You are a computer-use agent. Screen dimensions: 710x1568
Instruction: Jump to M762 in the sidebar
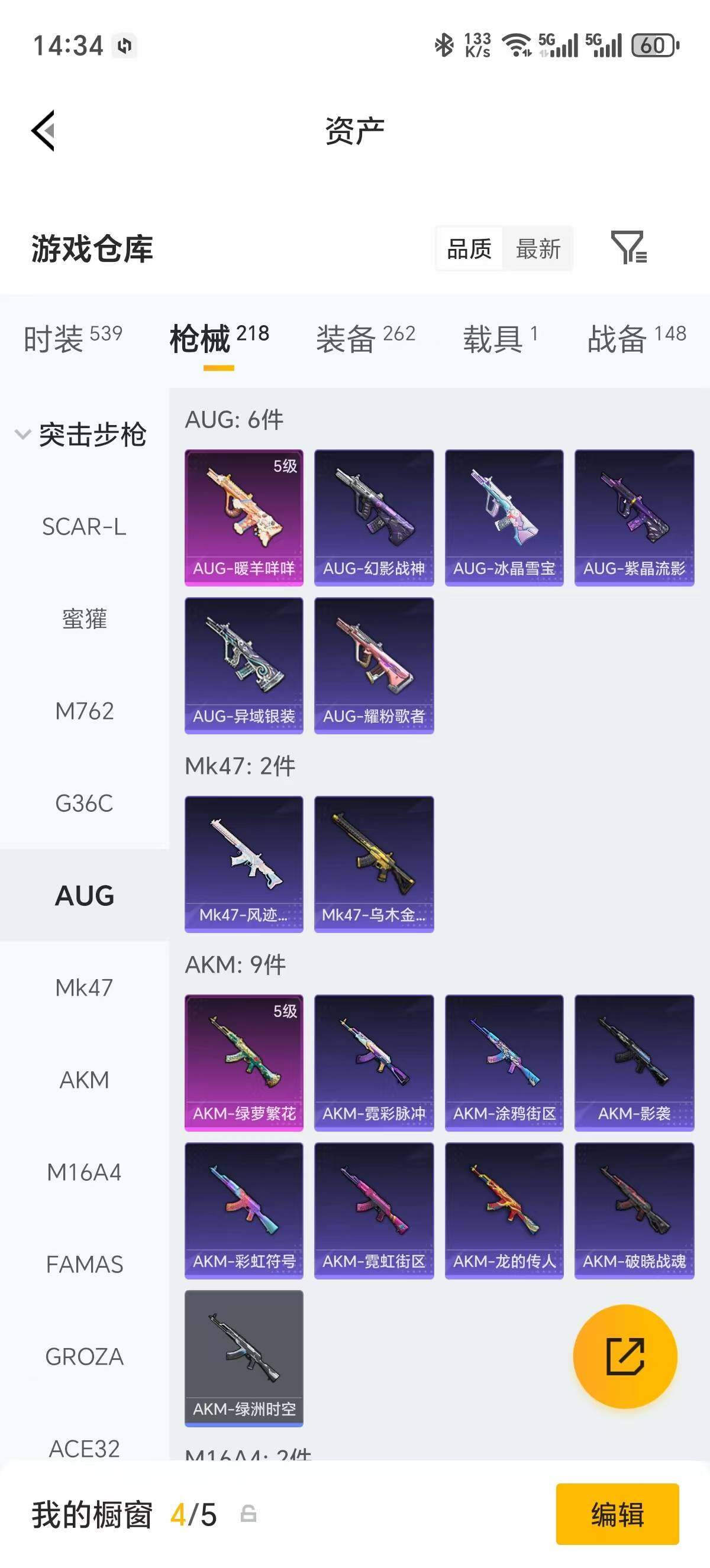coord(84,711)
